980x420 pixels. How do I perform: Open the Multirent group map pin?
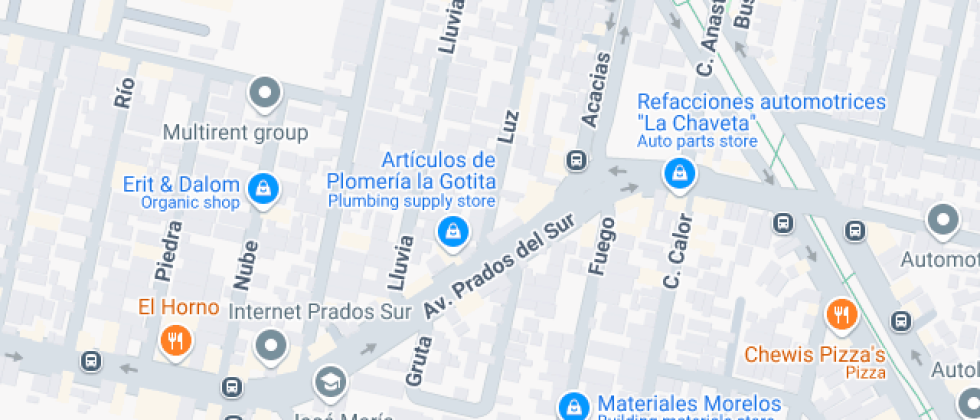click(x=265, y=94)
